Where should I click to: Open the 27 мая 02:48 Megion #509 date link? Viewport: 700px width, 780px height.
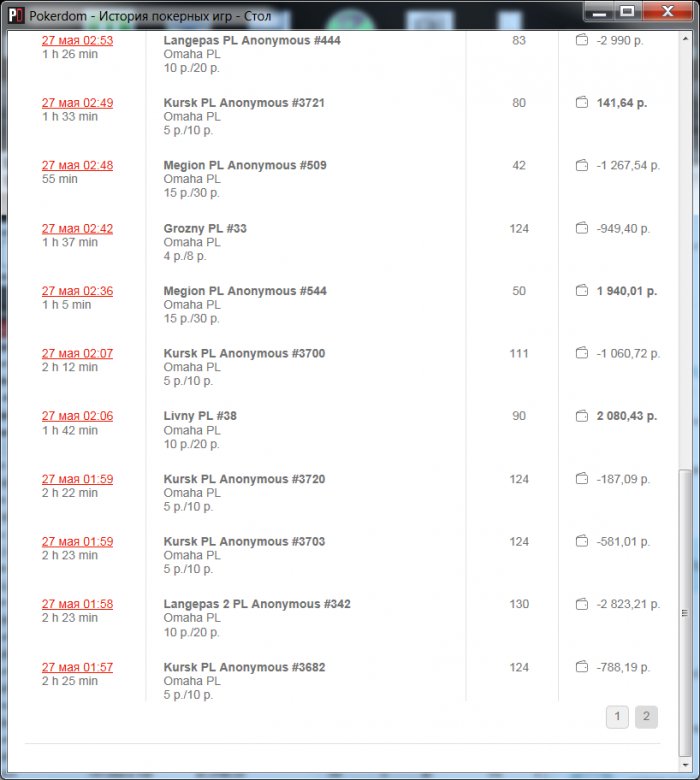[77, 166]
